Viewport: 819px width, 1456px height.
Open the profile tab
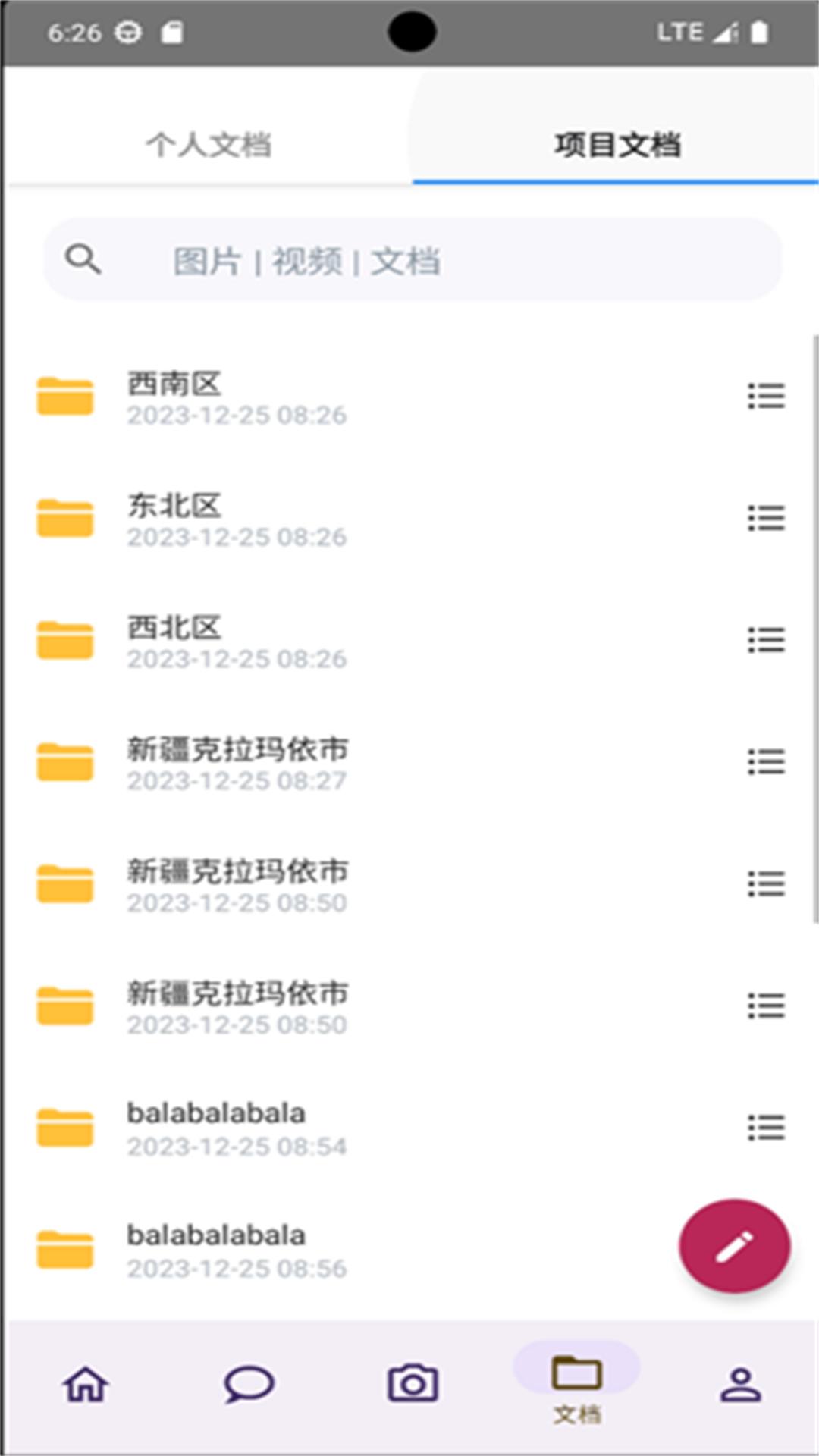[740, 1384]
